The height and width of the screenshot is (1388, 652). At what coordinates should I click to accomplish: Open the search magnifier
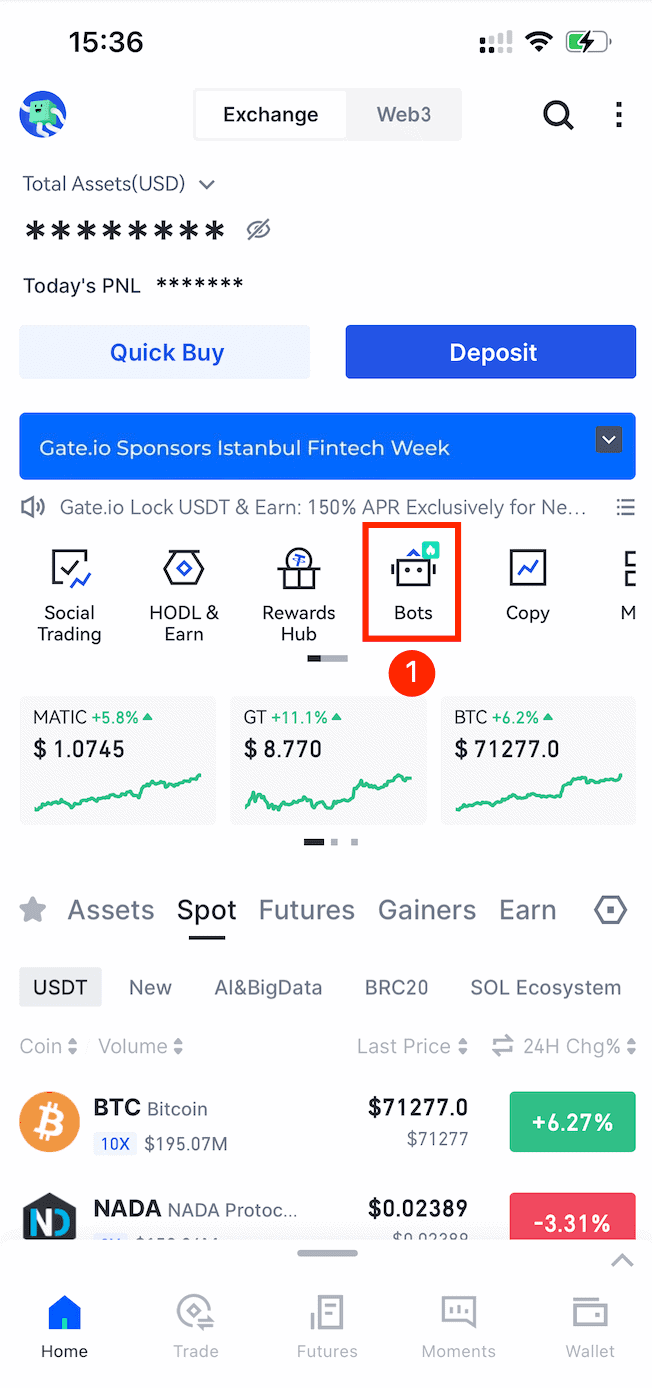coord(558,115)
